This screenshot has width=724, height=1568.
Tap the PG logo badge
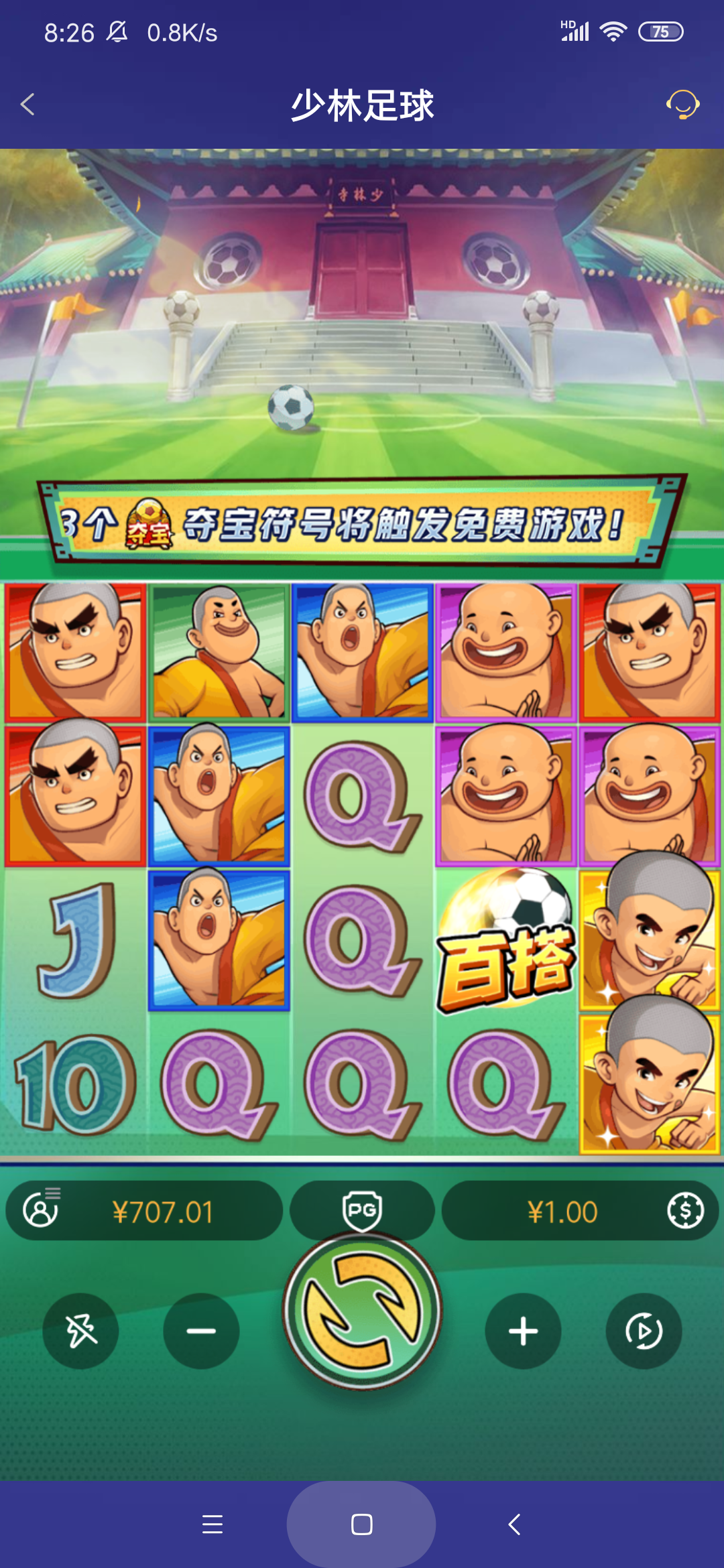[362, 1210]
